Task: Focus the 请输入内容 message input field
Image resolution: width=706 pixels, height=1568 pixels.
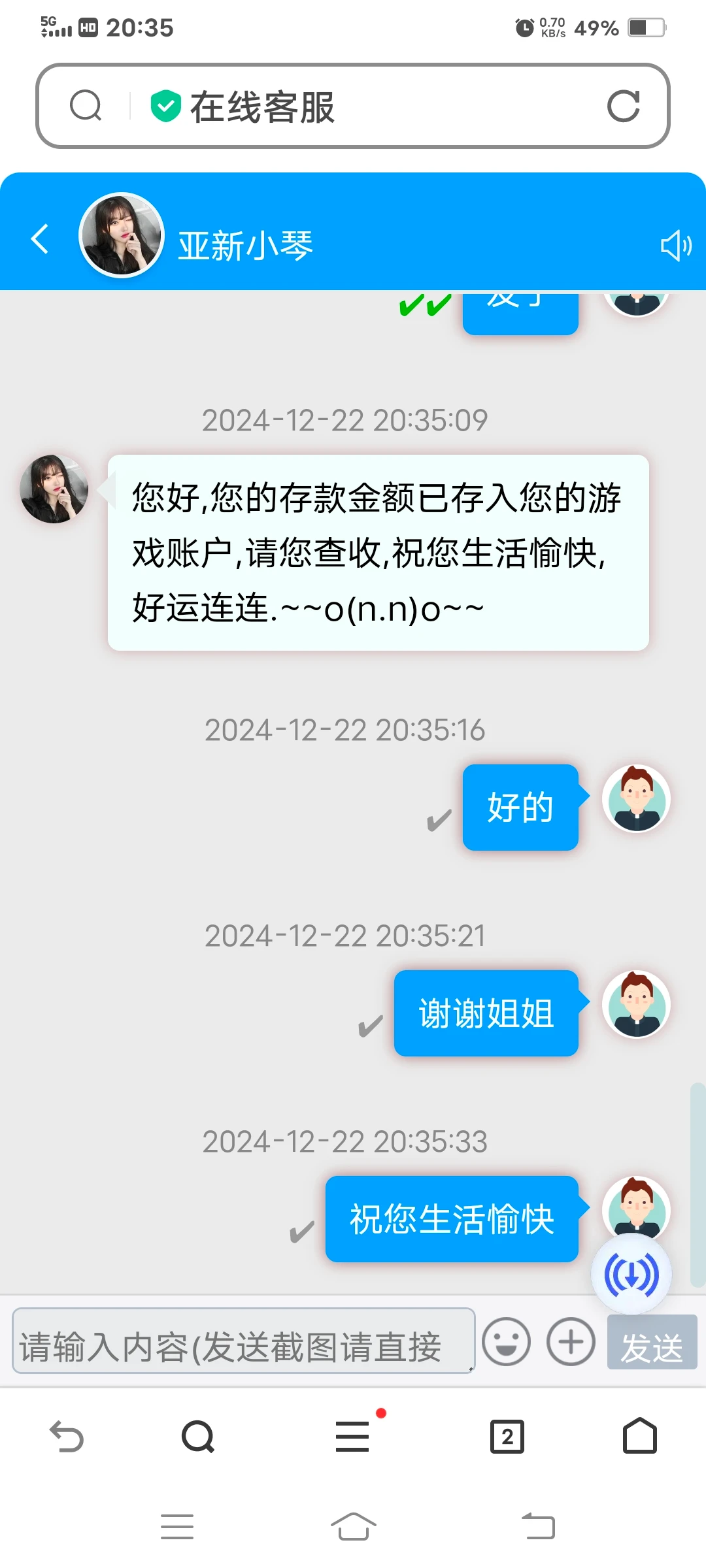Action: 242,1343
